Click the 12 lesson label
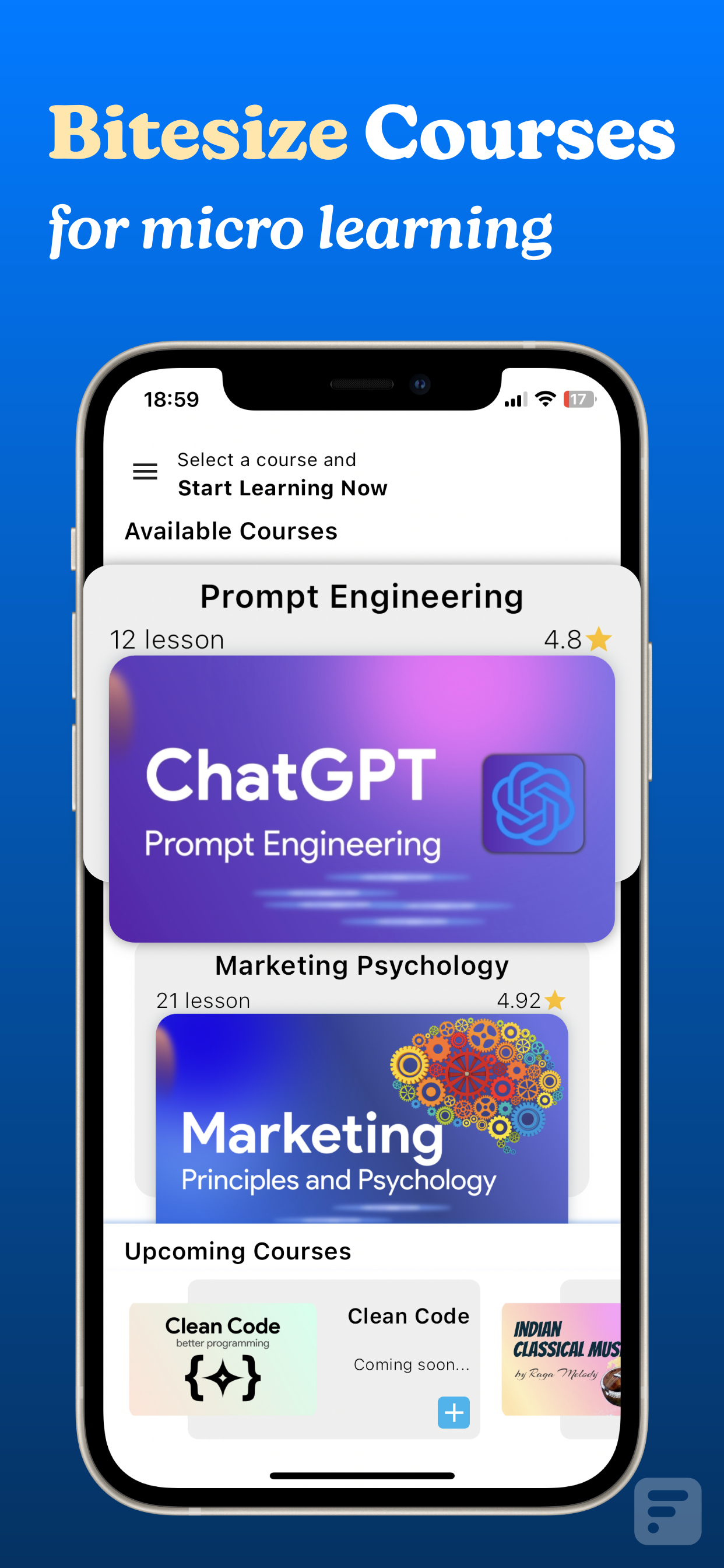This screenshot has height=1568, width=724. [167, 638]
